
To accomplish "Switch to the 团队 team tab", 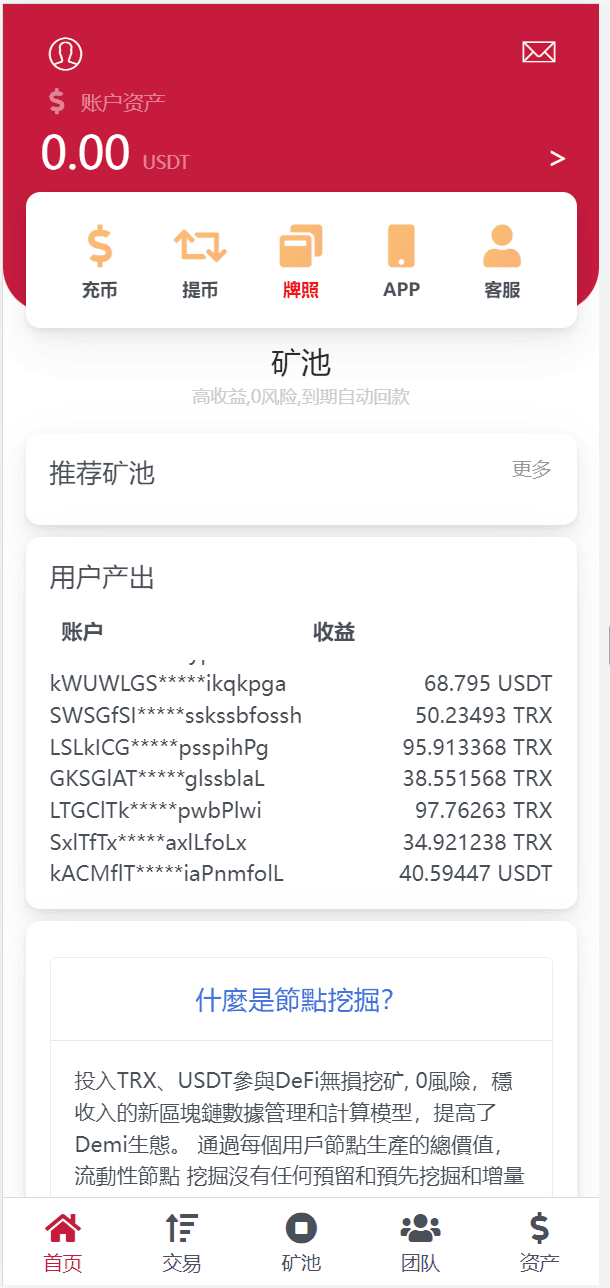I will (x=420, y=1242).
